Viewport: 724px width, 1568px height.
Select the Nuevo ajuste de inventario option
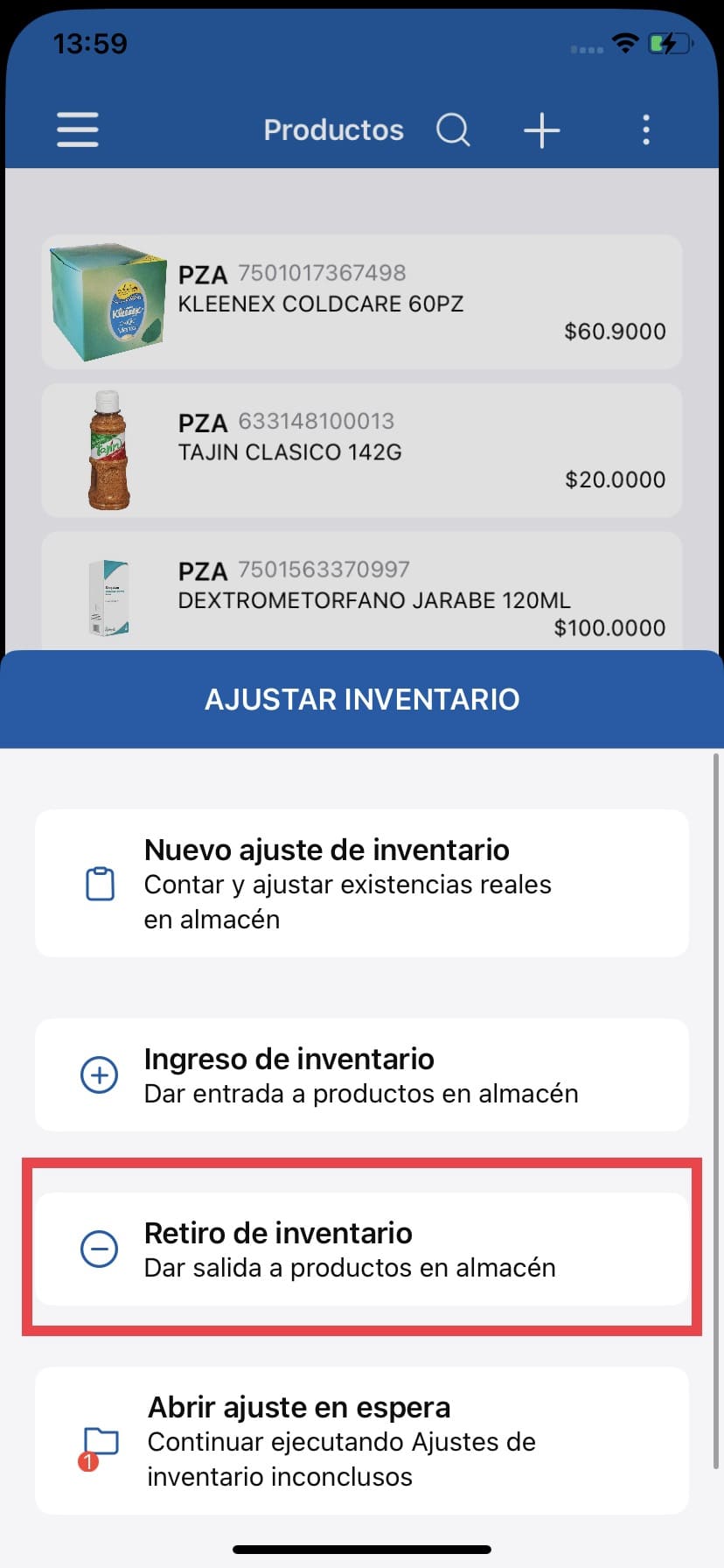click(362, 882)
